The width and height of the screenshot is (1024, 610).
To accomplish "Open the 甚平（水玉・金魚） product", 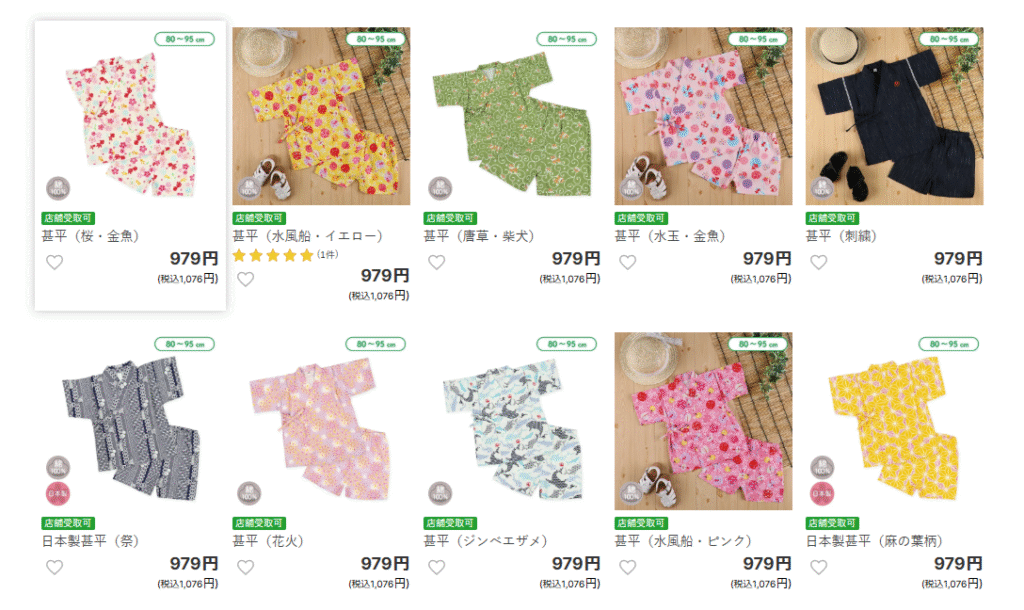I will [x=703, y=115].
